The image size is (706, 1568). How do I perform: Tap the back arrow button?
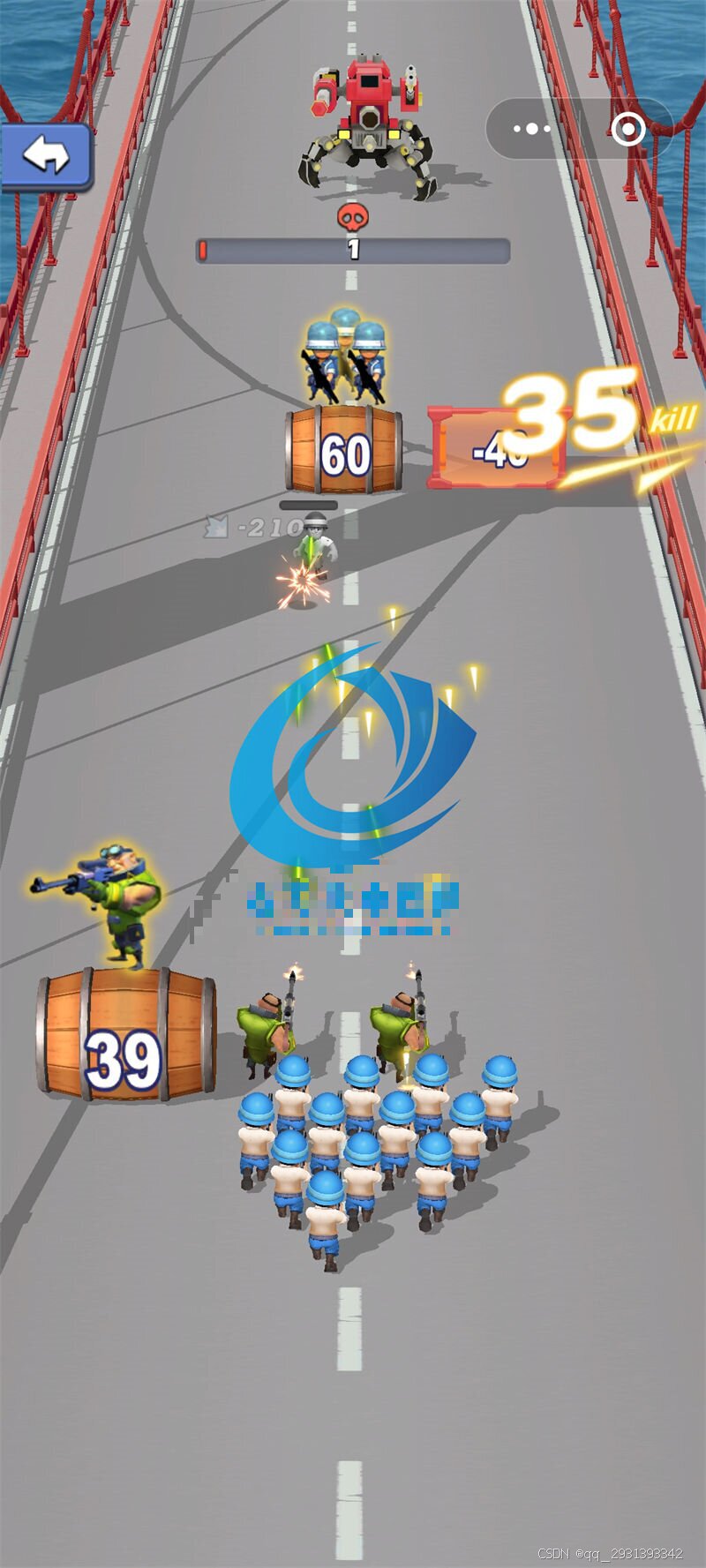[x=46, y=156]
